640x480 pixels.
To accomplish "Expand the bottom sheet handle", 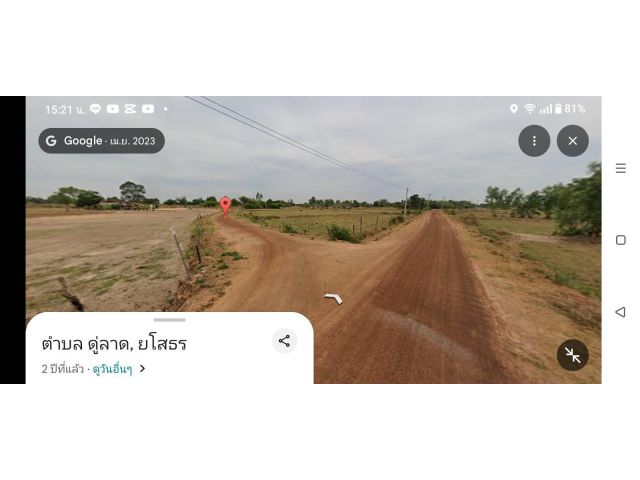I will pos(169,320).
